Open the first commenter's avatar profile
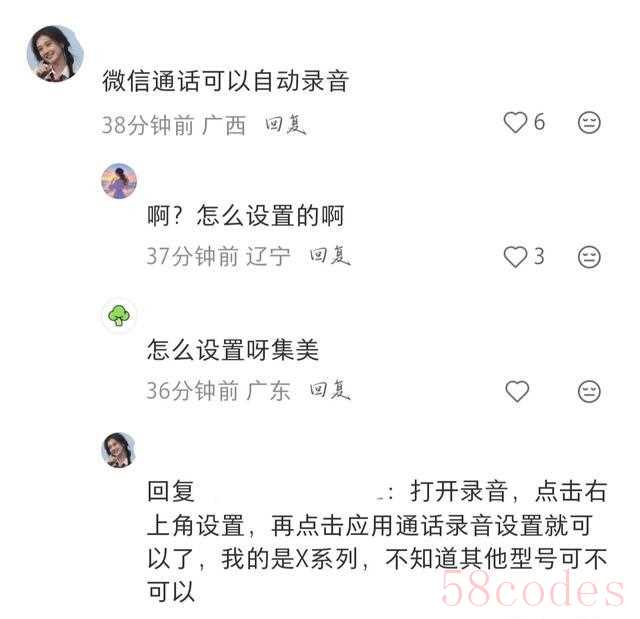 55,54
